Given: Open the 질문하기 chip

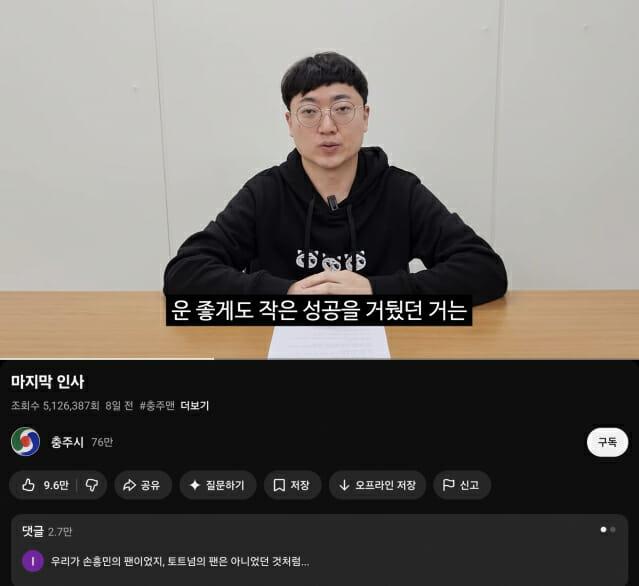Looking at the screenshot, I should [218, 485].
